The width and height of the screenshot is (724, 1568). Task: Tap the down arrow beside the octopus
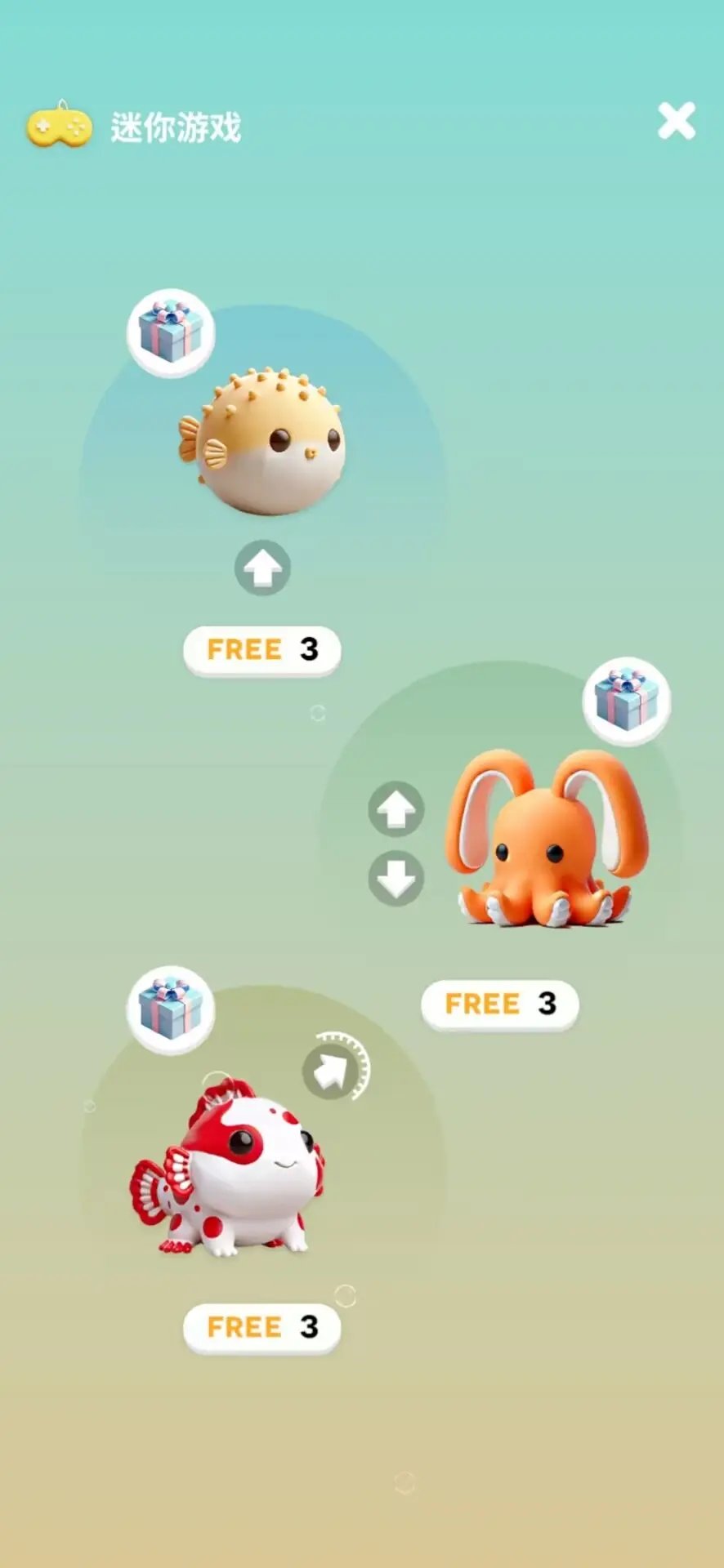point(396,879)
